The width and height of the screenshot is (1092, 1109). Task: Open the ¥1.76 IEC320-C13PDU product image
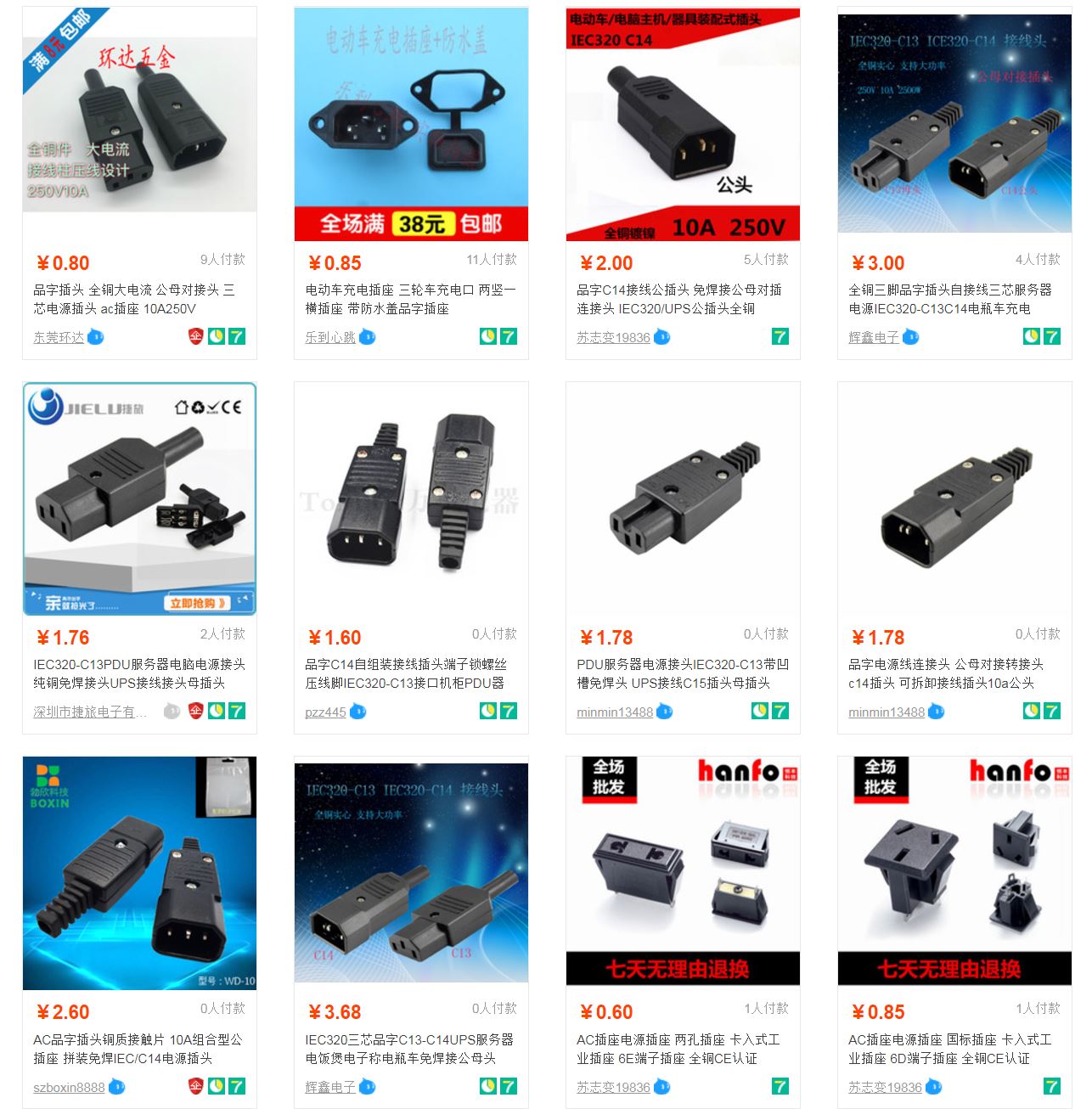pos(139,498)
